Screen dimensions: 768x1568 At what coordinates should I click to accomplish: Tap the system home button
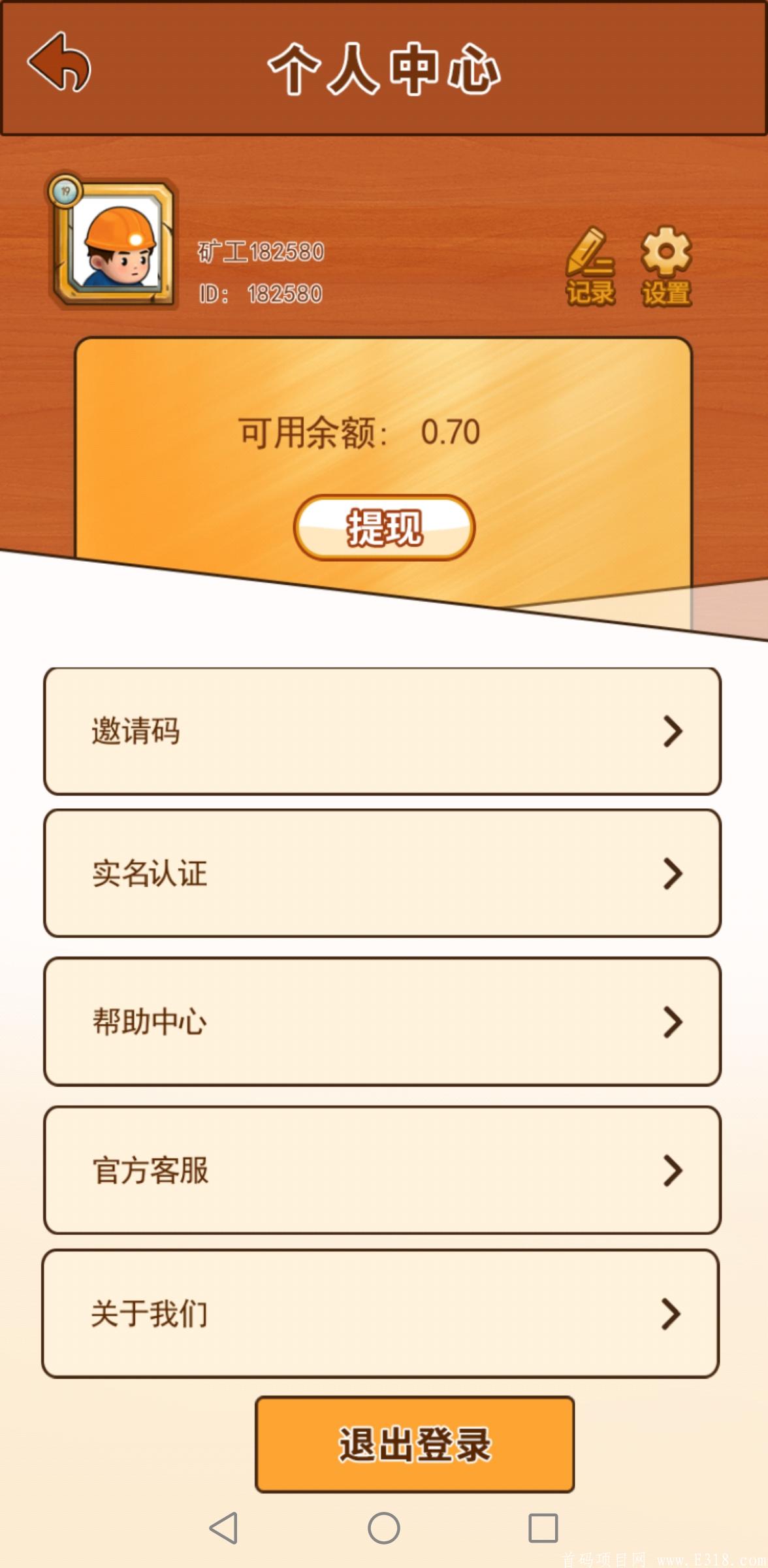(x=384, y=1528)
